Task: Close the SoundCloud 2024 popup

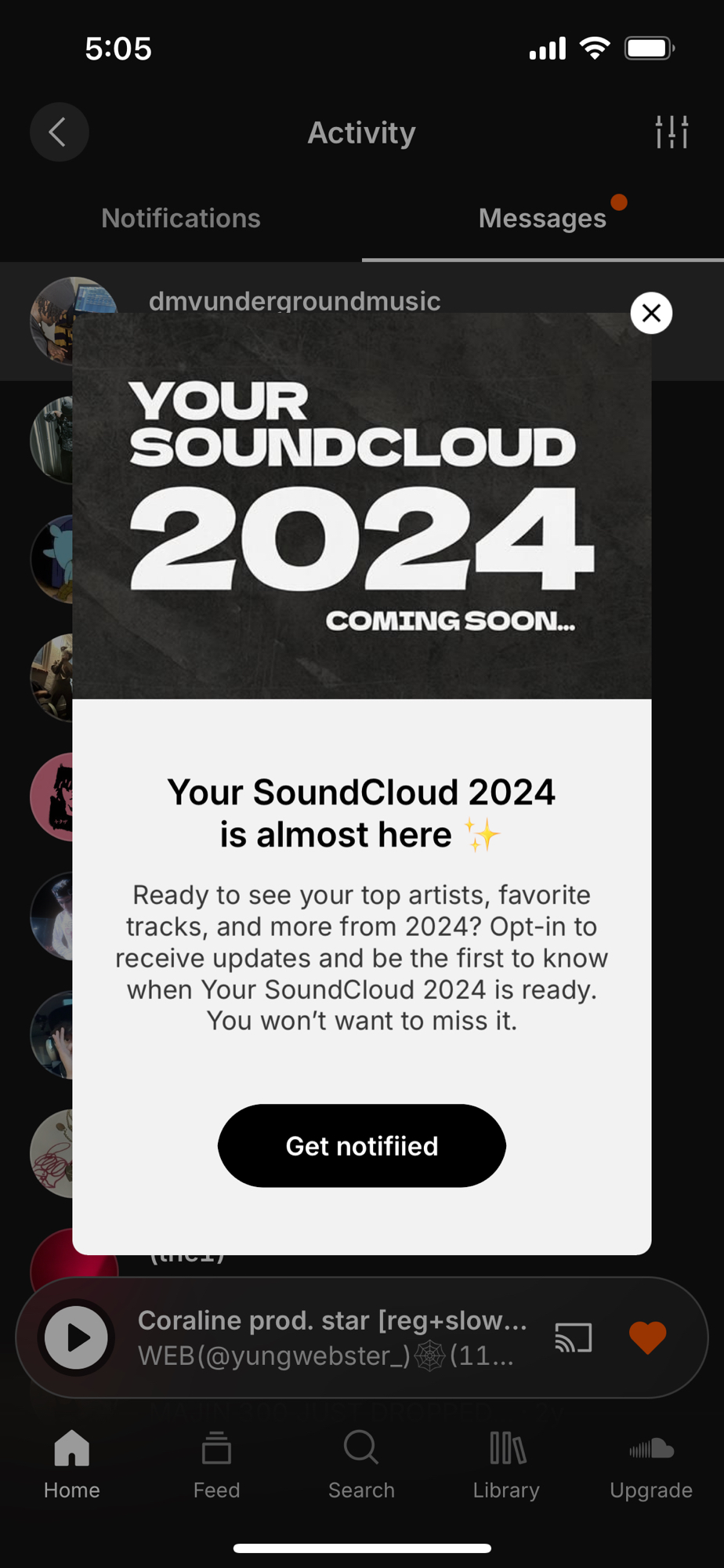Action: coord(651,313)
